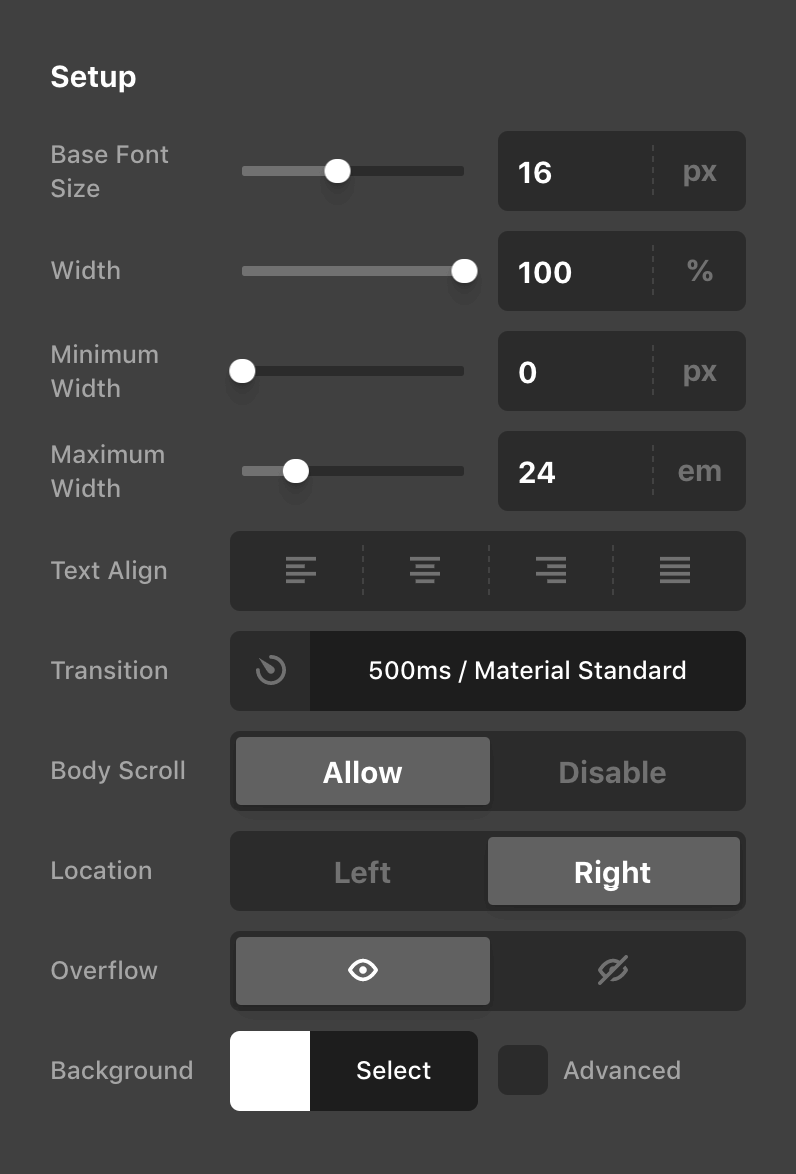
Task: Set Location to Right
Action: pos(612,872)
